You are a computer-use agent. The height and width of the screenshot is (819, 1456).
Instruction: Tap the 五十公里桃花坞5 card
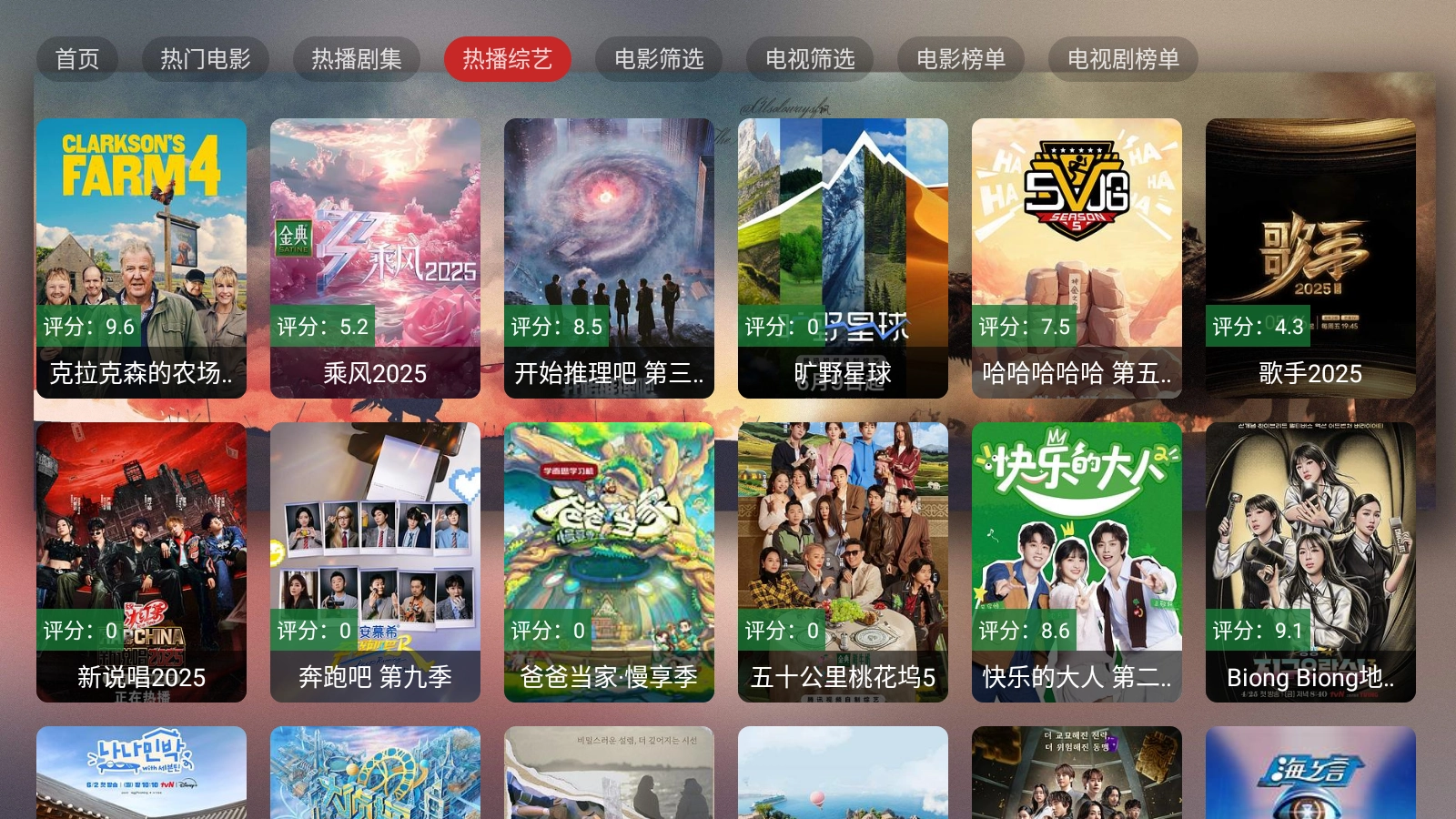[x=843, y=561]
